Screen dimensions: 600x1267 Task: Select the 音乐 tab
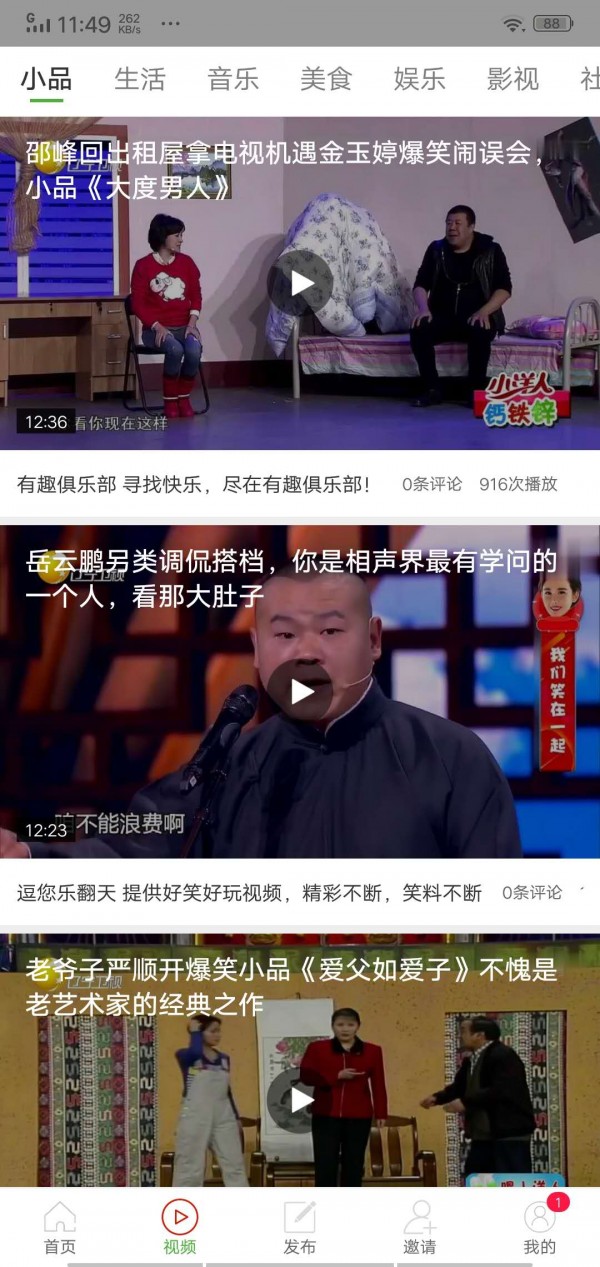pos(233,79)
